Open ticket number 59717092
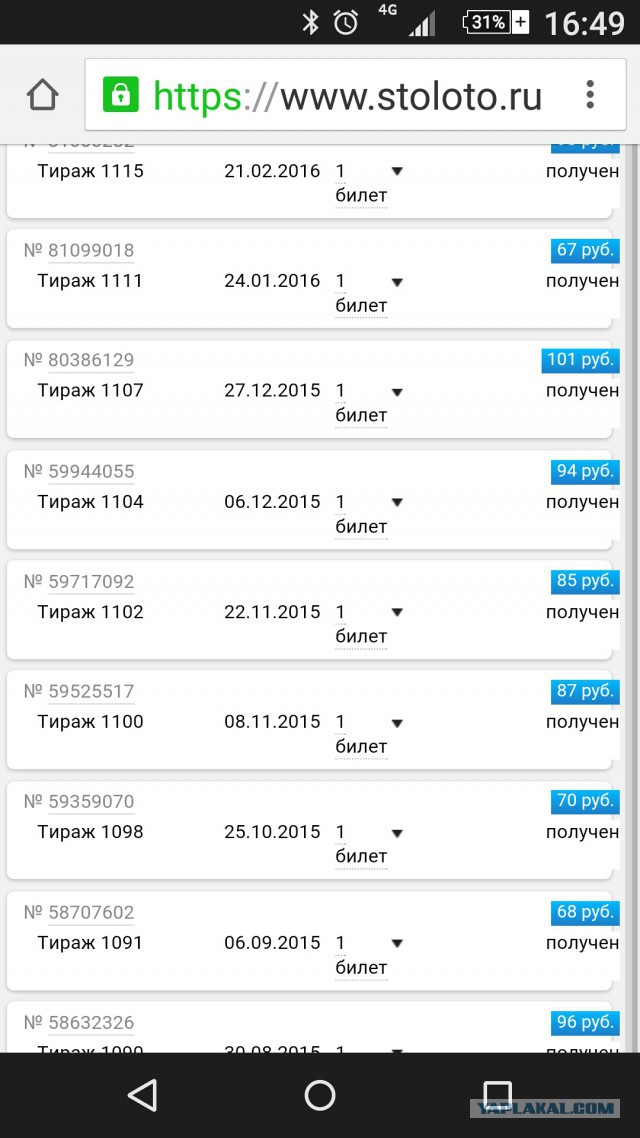This screenshot has height=1138, width=640. click(x=90, y=582)
